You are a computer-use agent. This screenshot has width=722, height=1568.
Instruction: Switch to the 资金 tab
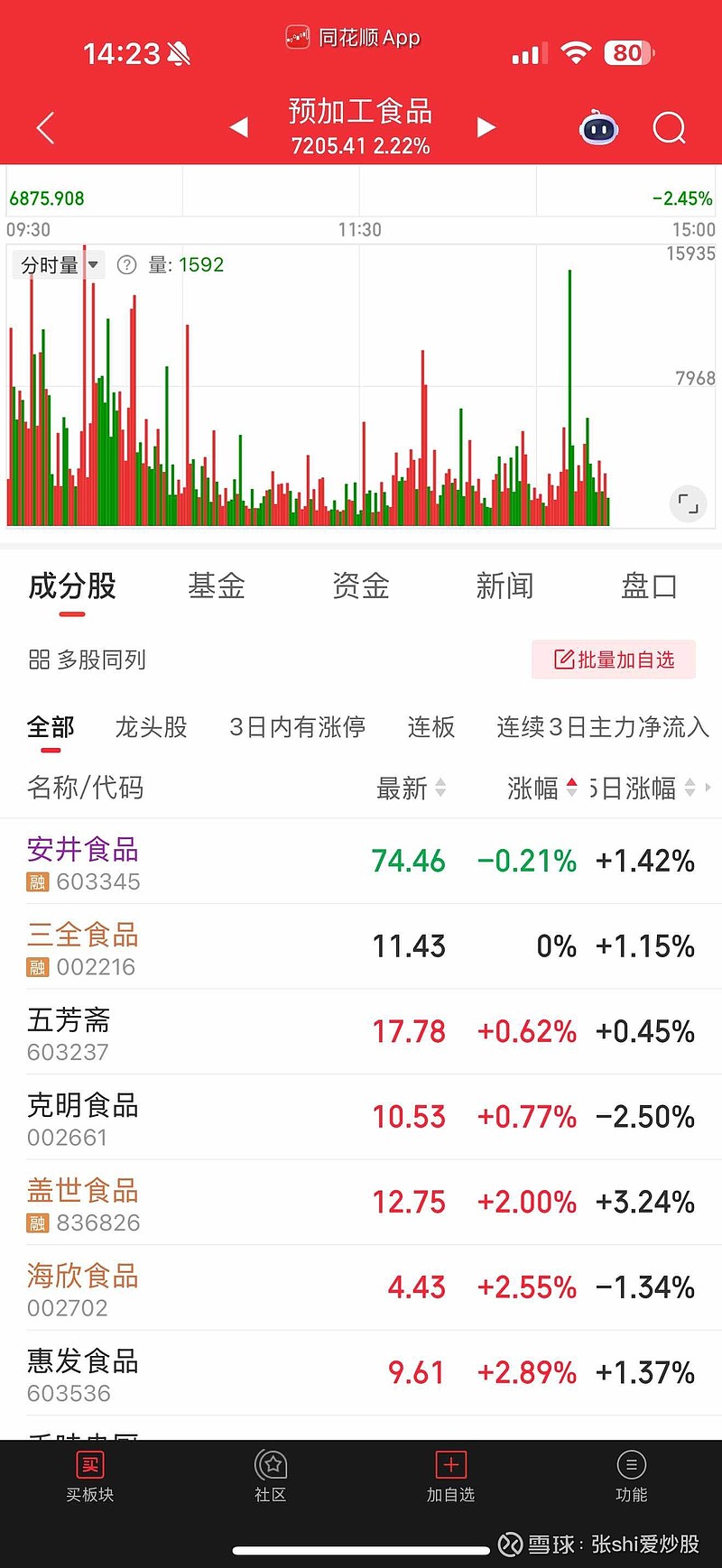pyautogui.click(x=361, y=586)
